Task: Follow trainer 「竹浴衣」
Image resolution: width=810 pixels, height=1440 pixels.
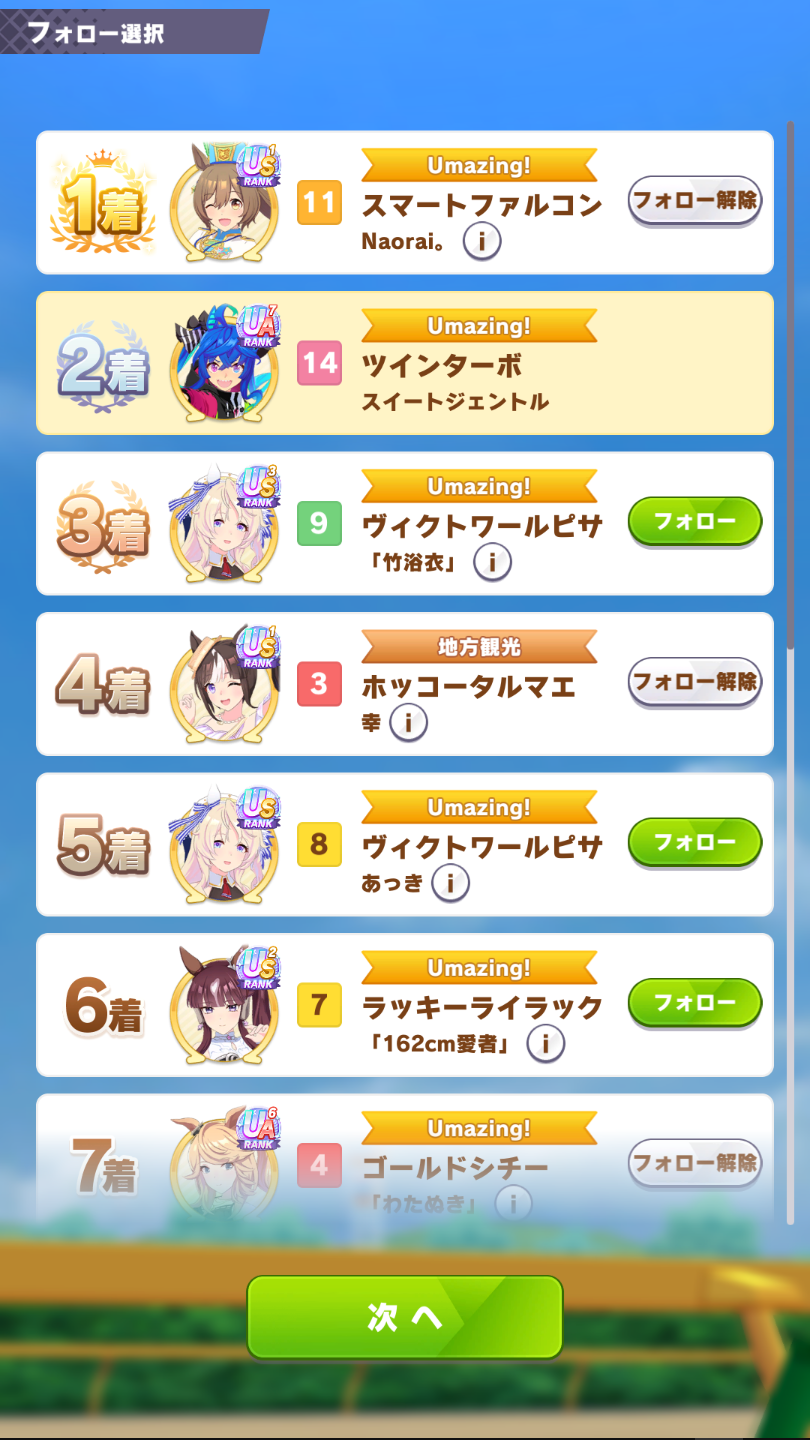Action: [694, 521]
